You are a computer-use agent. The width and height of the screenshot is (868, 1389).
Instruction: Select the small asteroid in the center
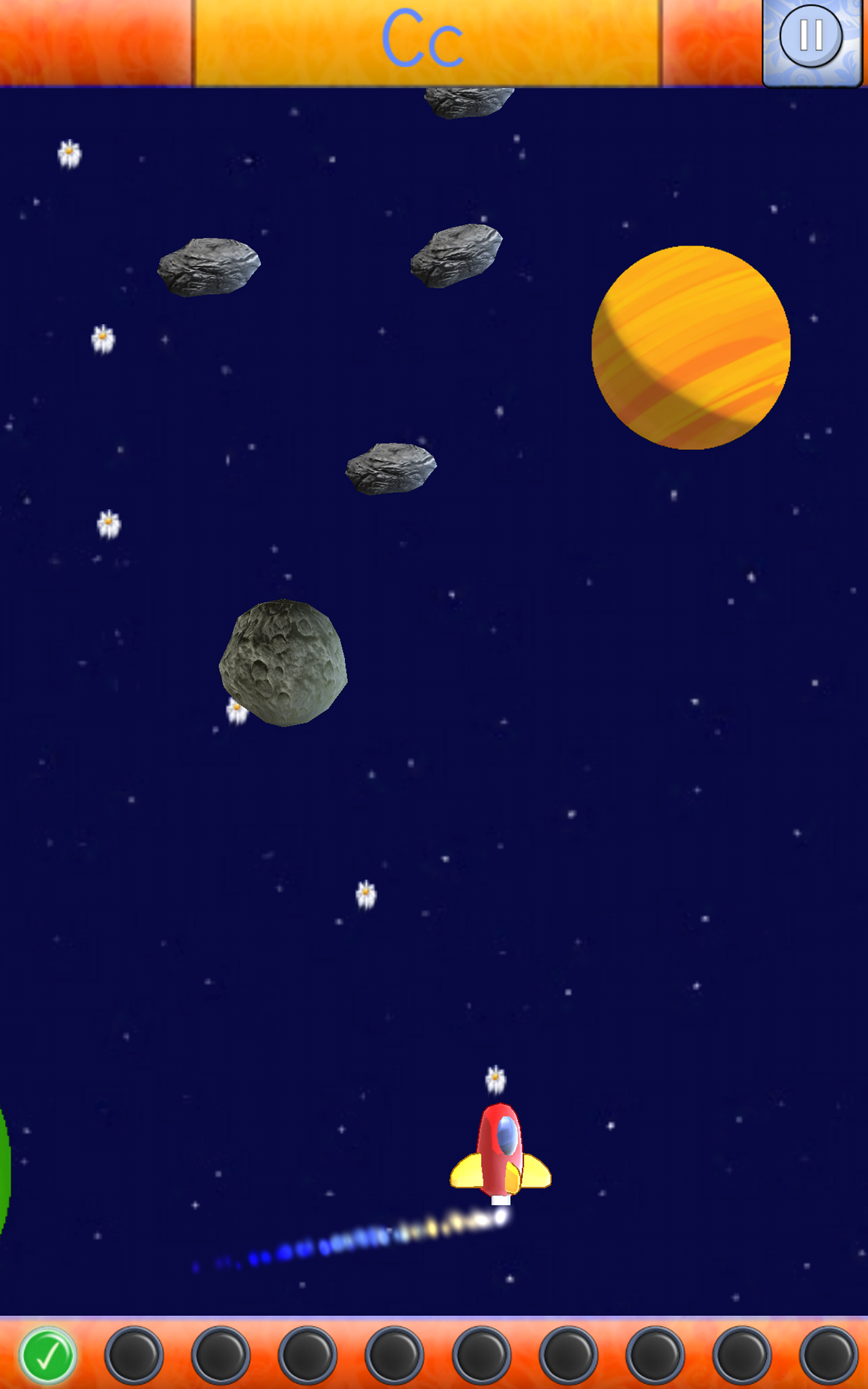(391, 469)
